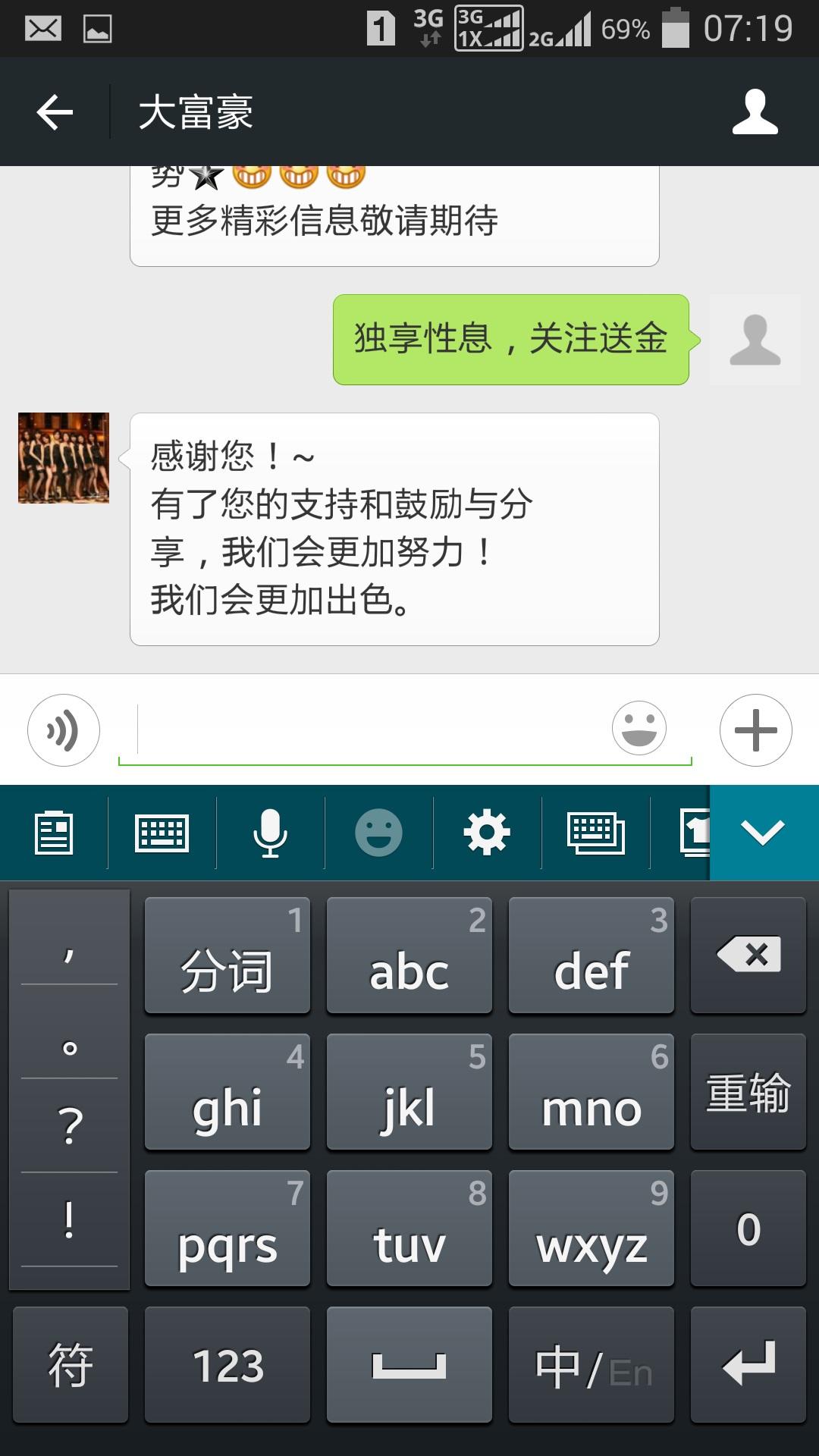Viewport: 819px width, 1456px height.
Task: Toggle the 中/En language key
Action: 590,1363
